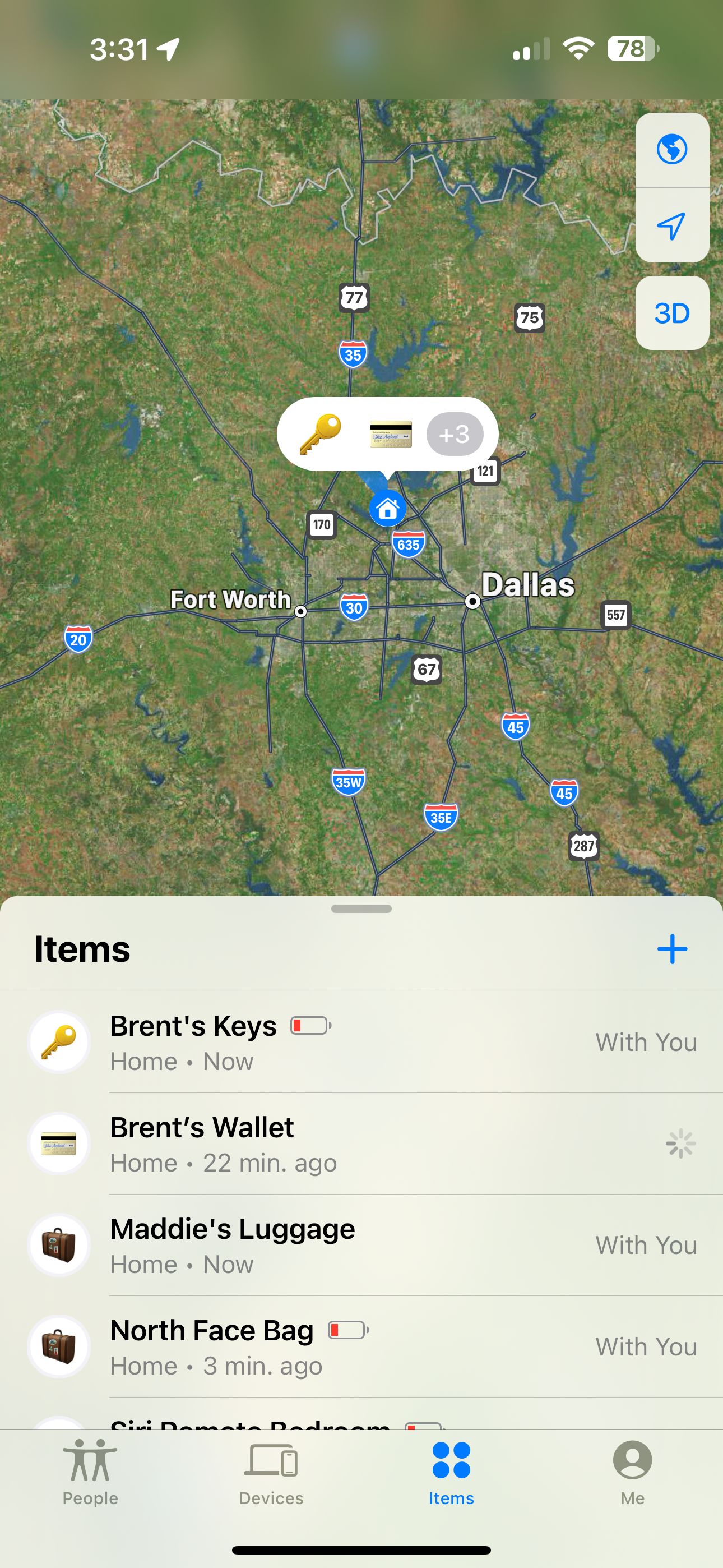
Task: Open the Me tab
Action: [x=632, y=1470]
